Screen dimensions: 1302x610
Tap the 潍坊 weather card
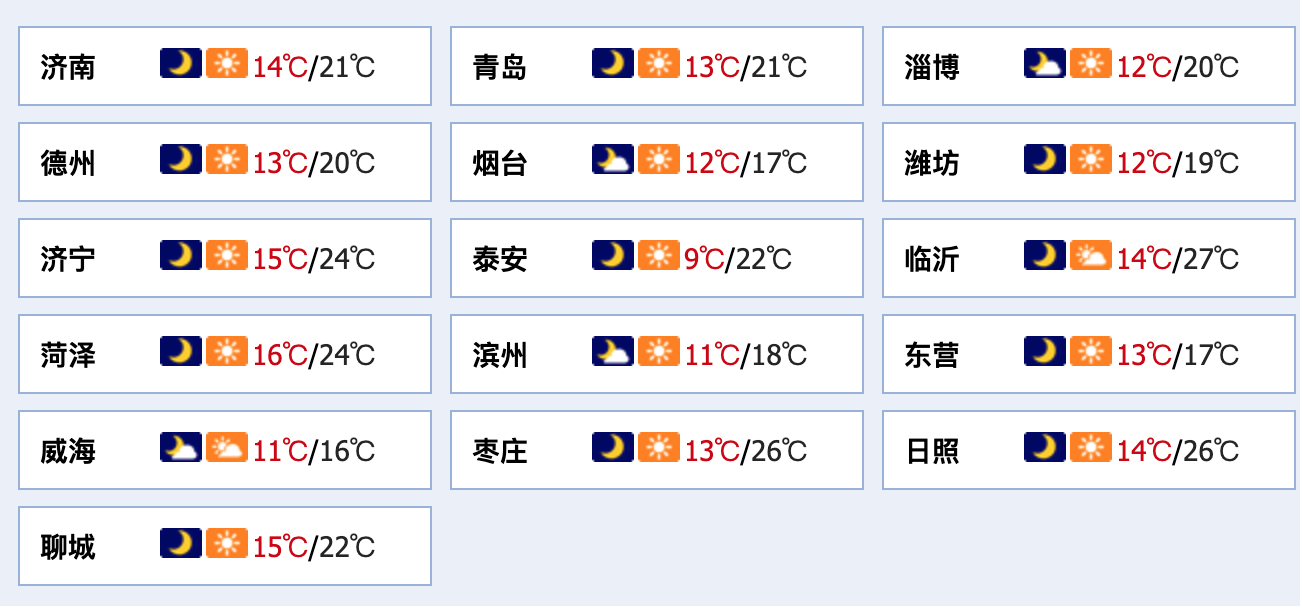(1089, 162)
